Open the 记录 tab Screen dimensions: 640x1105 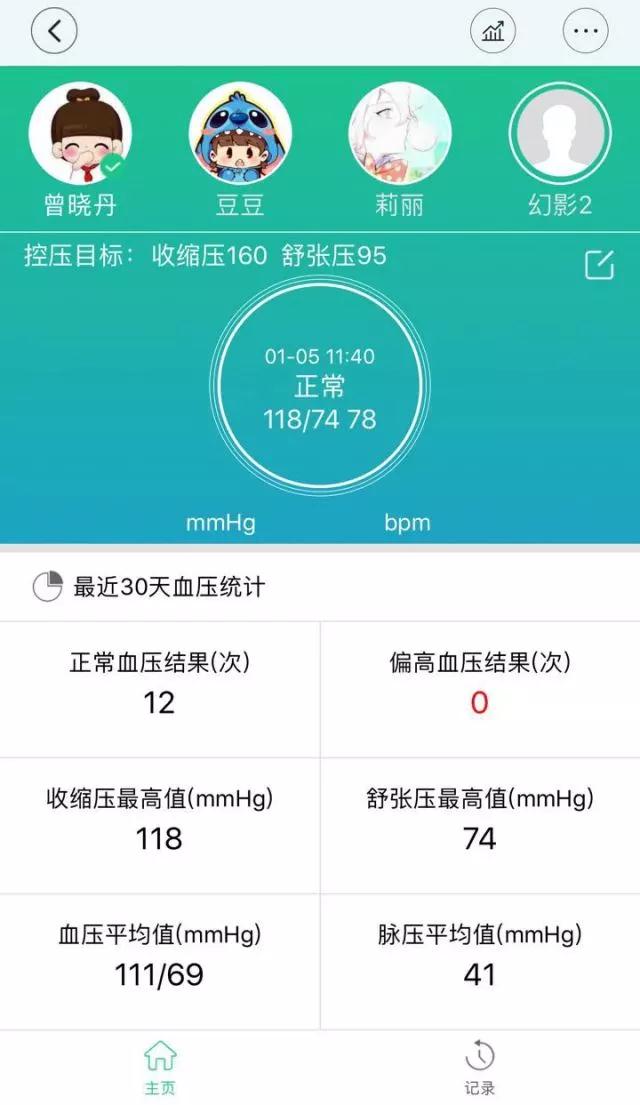pos(480,1068)
